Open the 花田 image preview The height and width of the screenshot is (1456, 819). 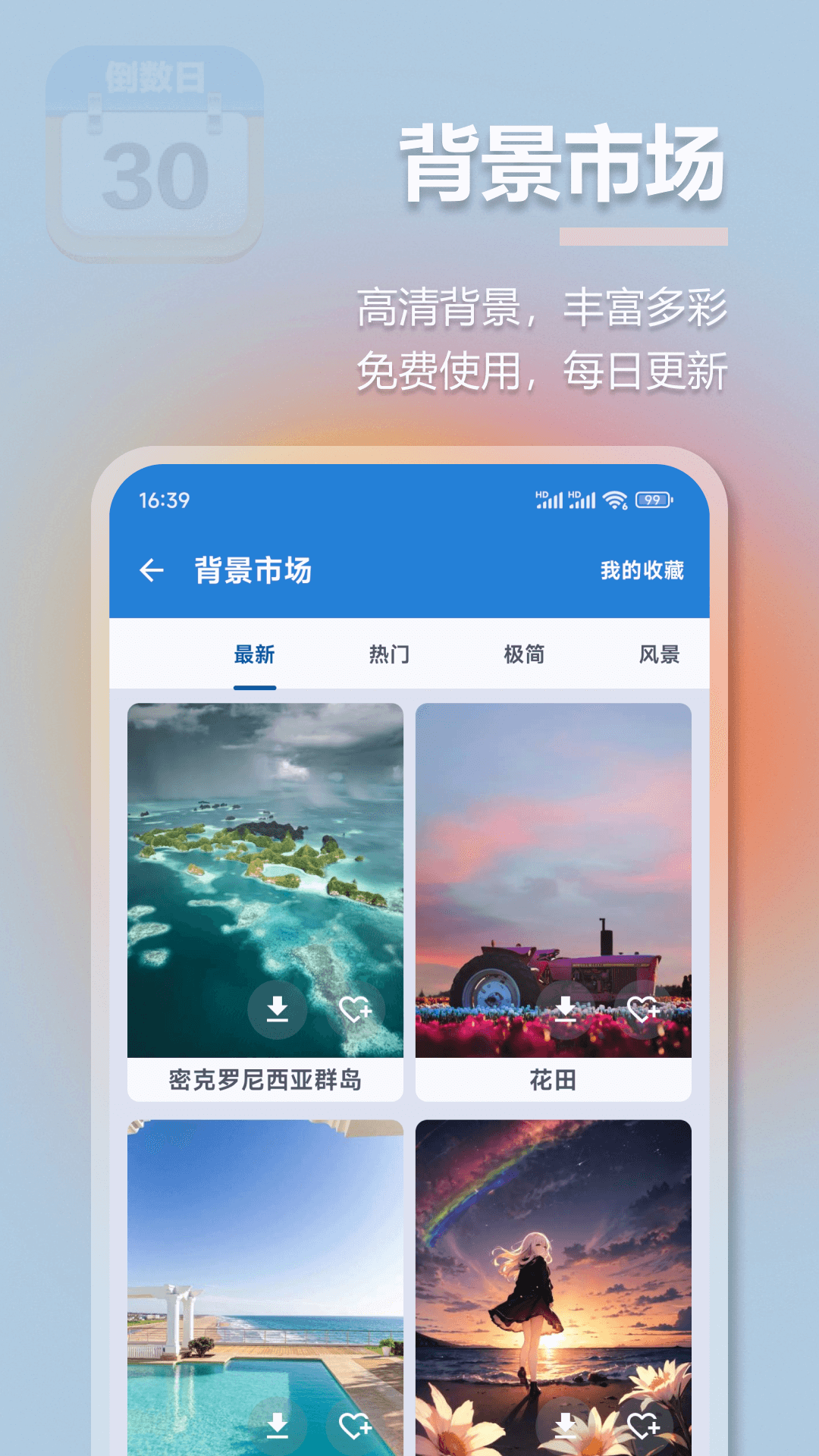pos(554,849)
